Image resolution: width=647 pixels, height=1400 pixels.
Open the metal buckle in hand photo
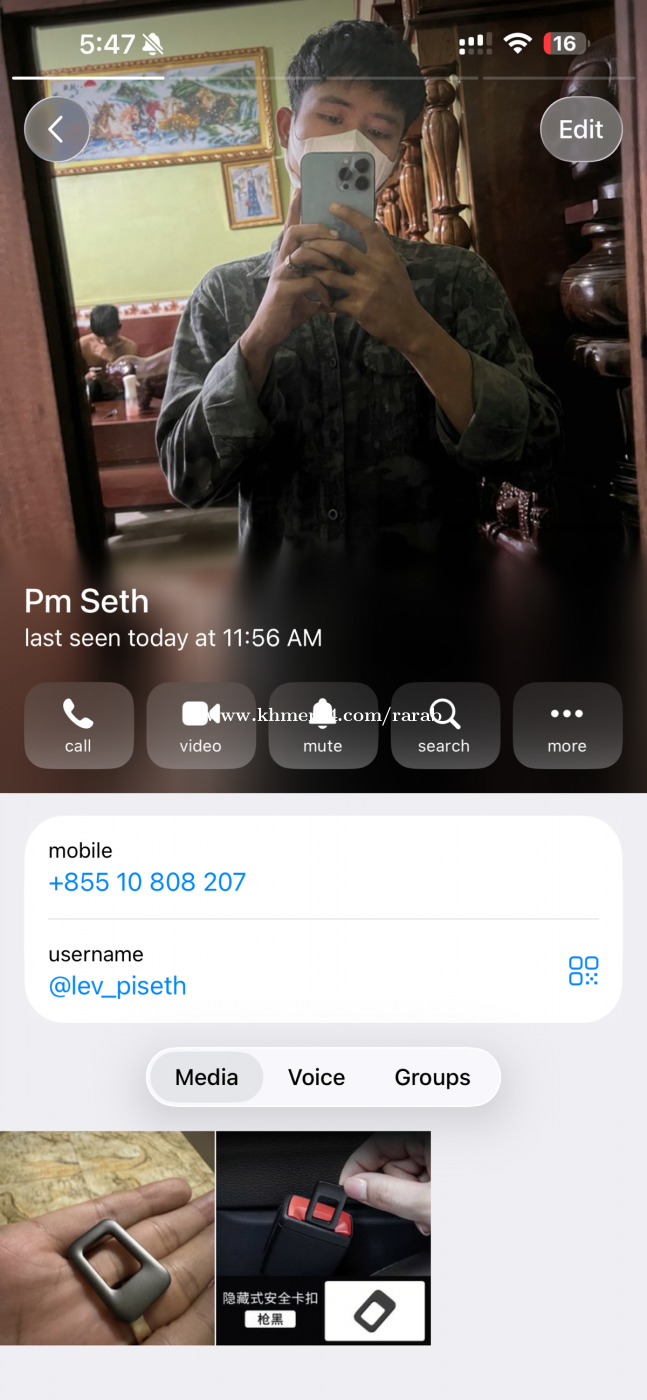(x=107, y=1238)
